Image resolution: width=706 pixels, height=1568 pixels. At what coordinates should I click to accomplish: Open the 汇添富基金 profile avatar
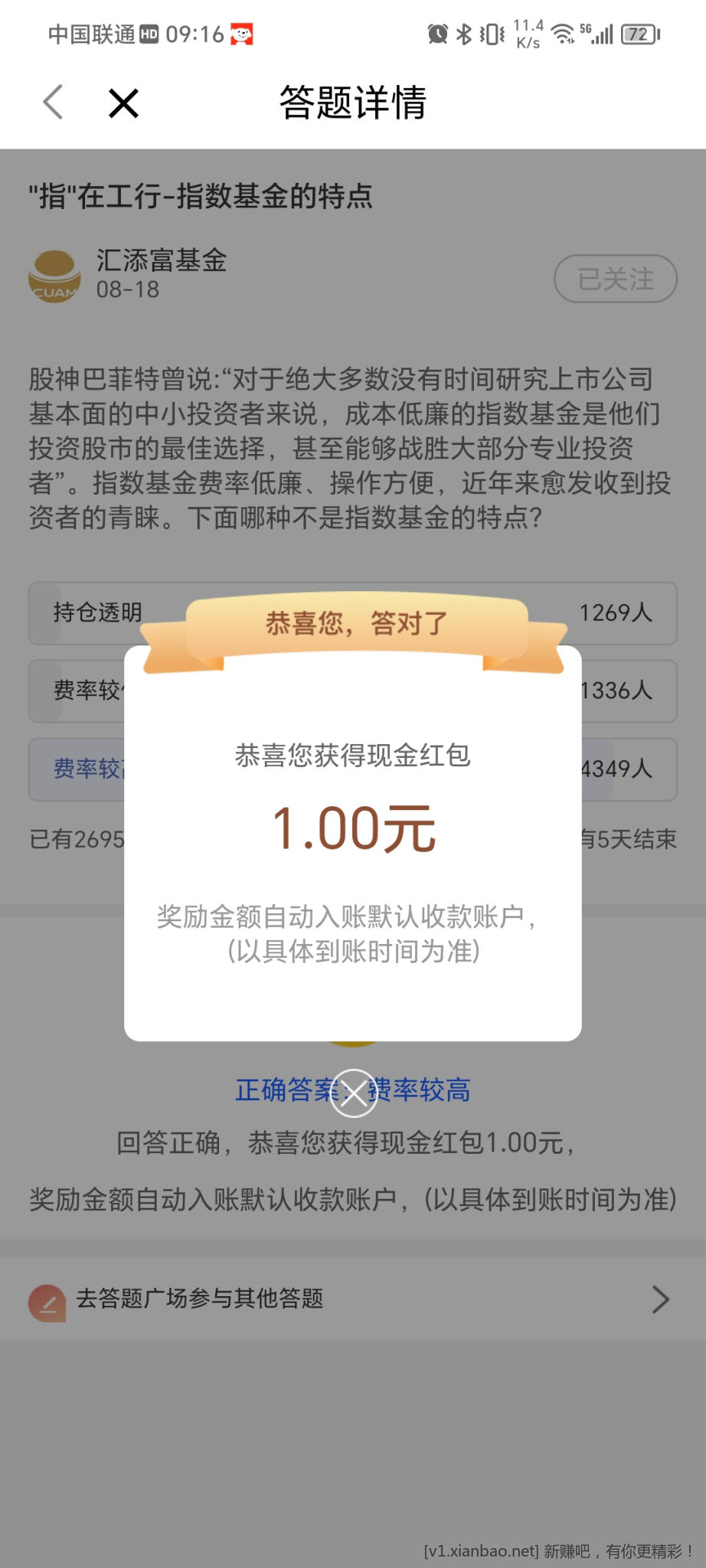tap(54, 276)
